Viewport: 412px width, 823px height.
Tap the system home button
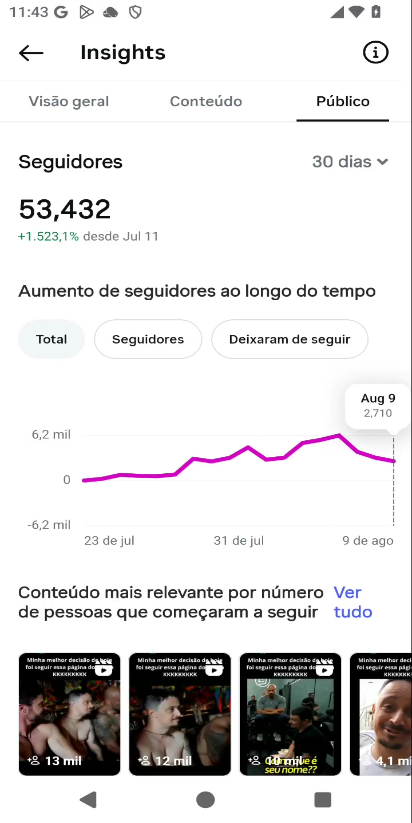coord(206,799)
